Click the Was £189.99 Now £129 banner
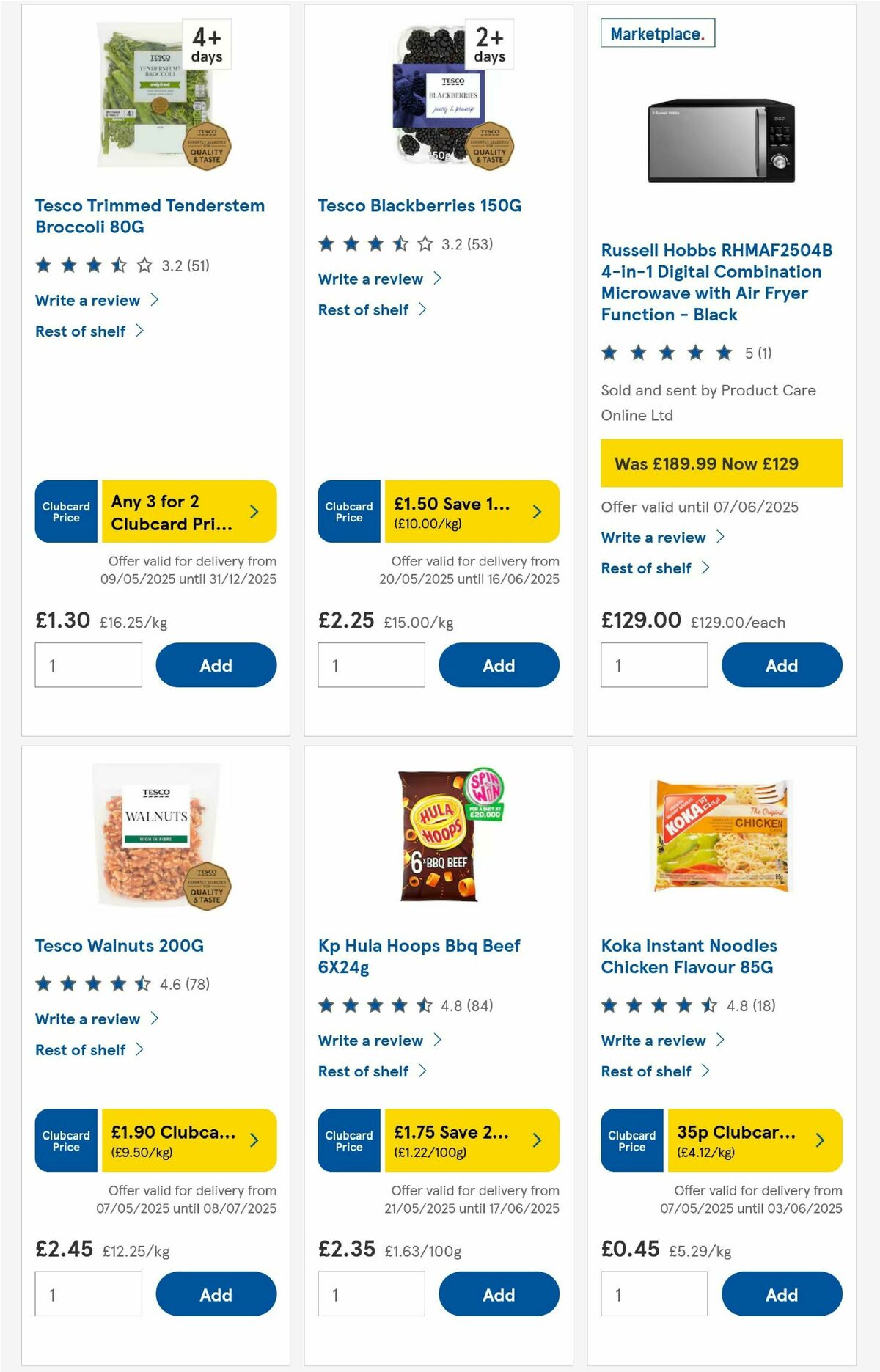This screenshot has width=880, height=1372. click(x=721, y=463)
